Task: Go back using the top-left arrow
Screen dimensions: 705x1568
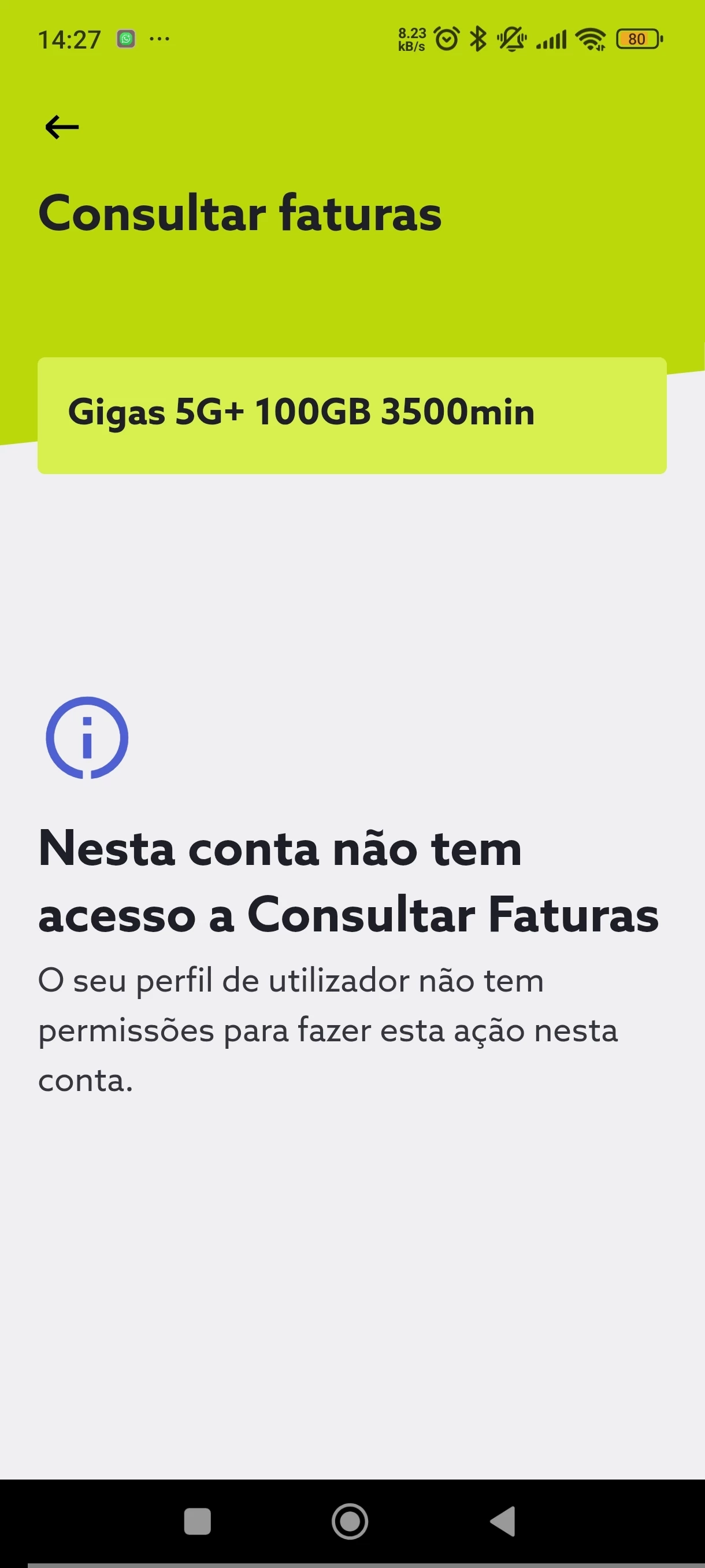Action: (x=62, y=127)
